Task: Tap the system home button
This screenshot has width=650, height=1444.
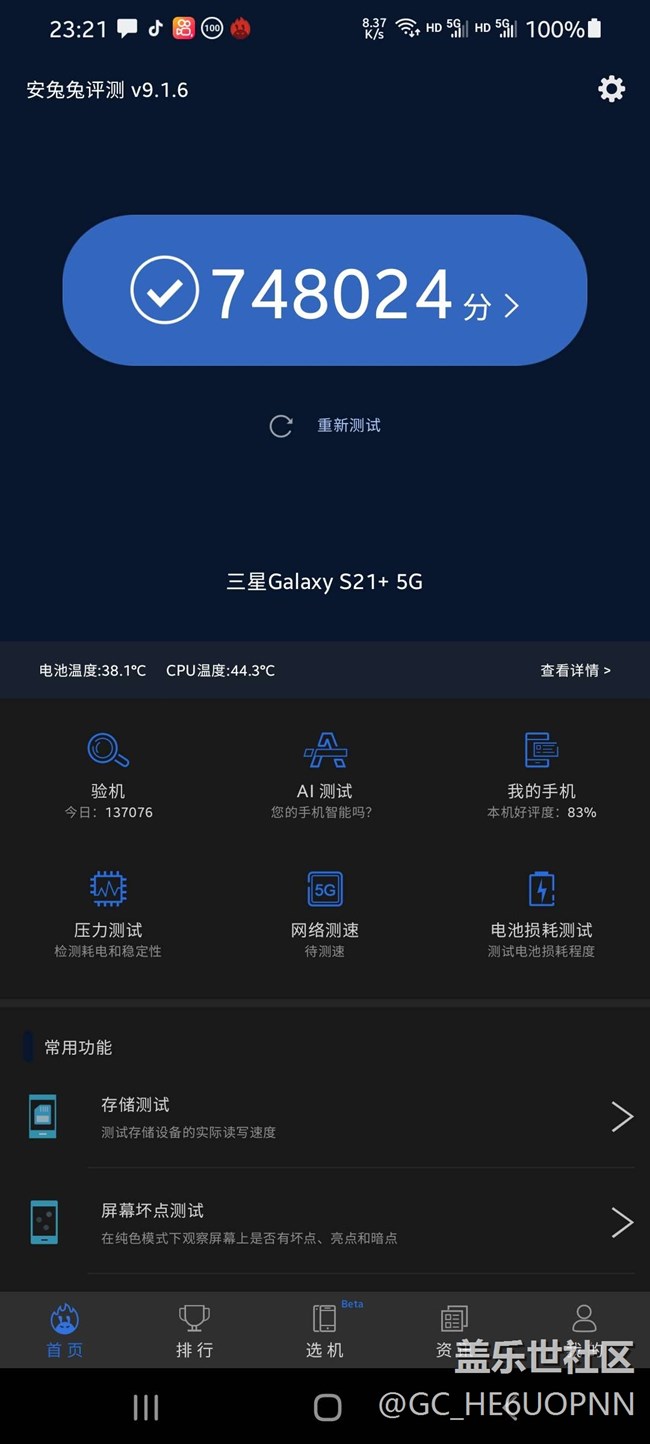Action: coord(328,1408)
